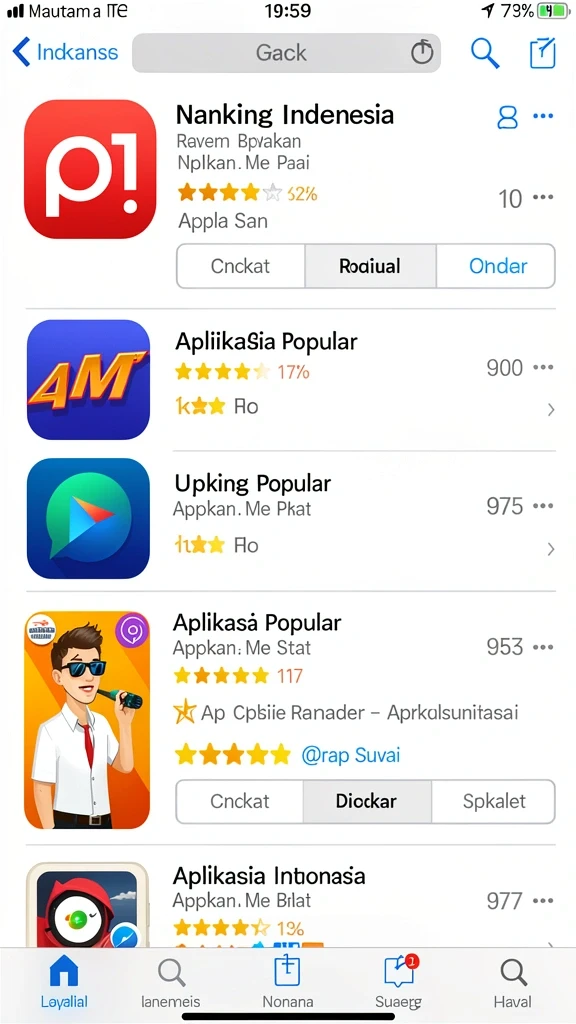
Task: Choose the Spkalet segment
Action: tap(494, 801)
